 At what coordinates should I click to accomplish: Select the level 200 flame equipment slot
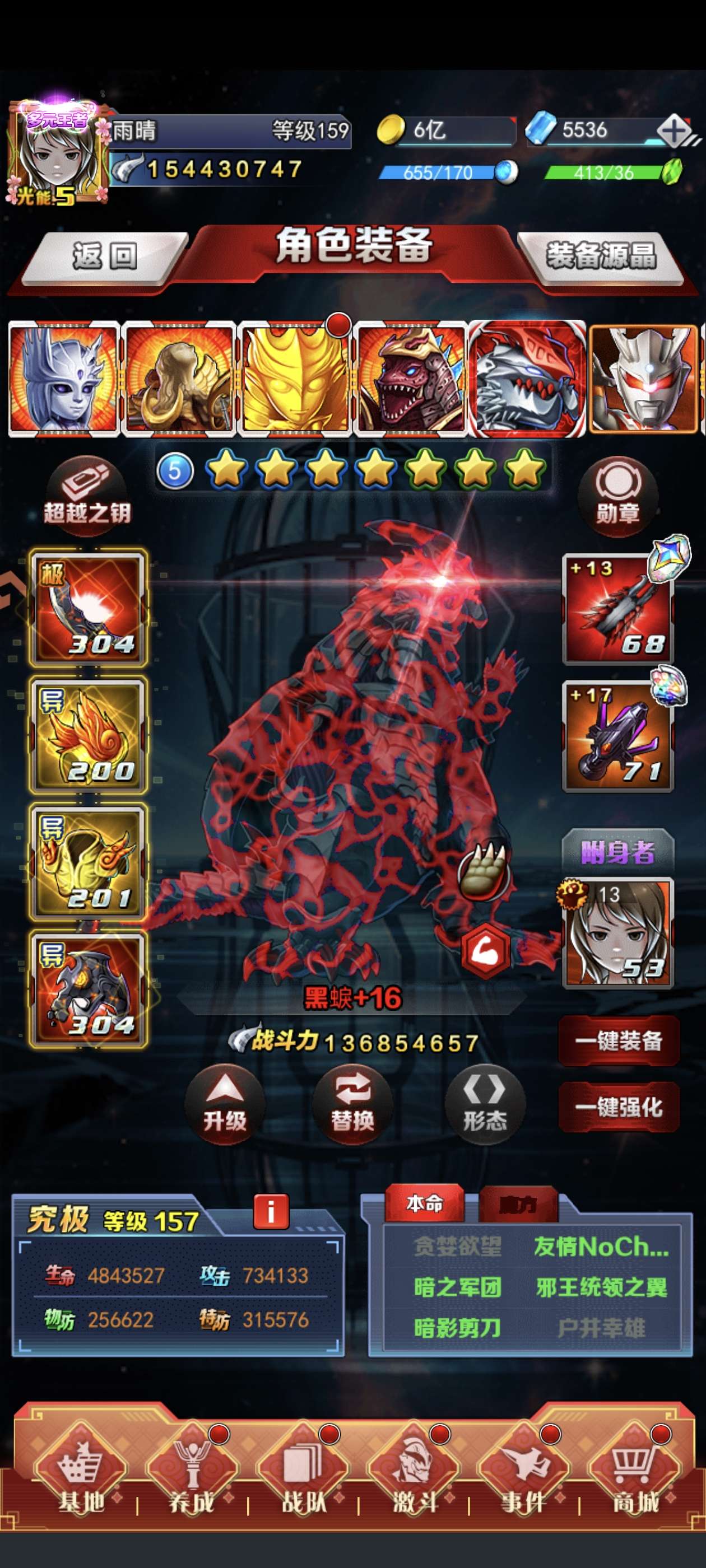[89, 736]
